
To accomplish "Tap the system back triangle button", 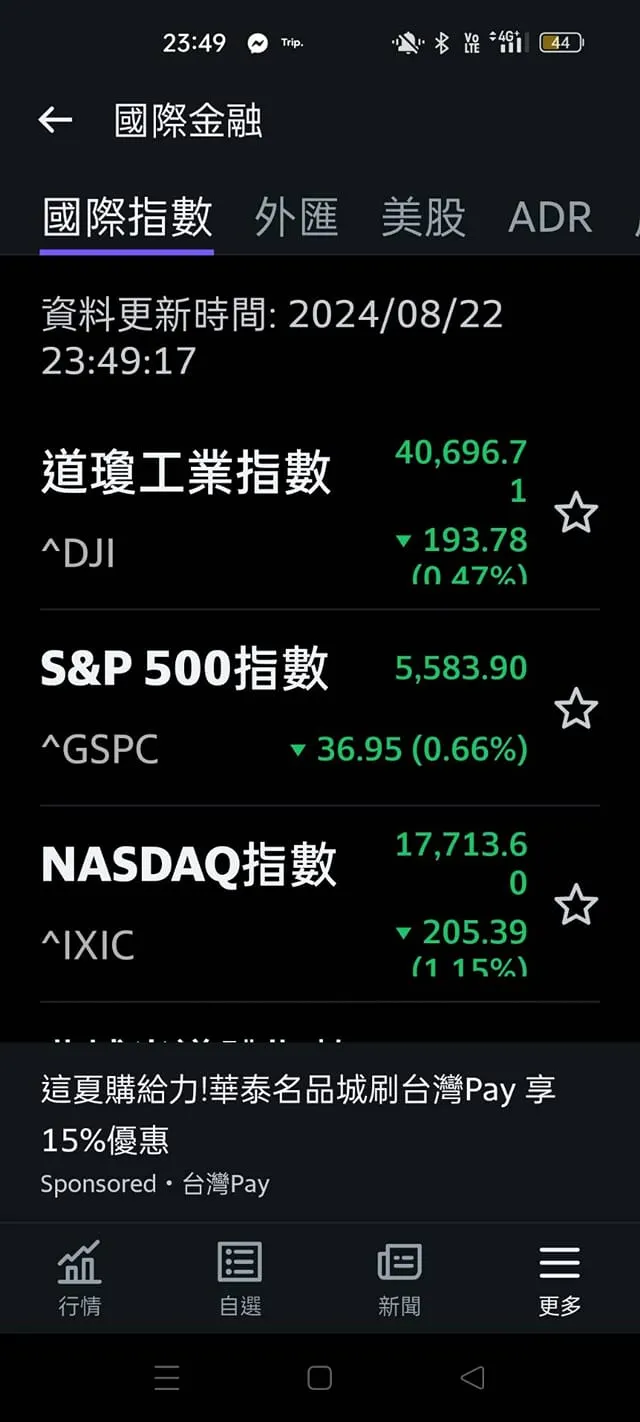I will (472, 1378).
